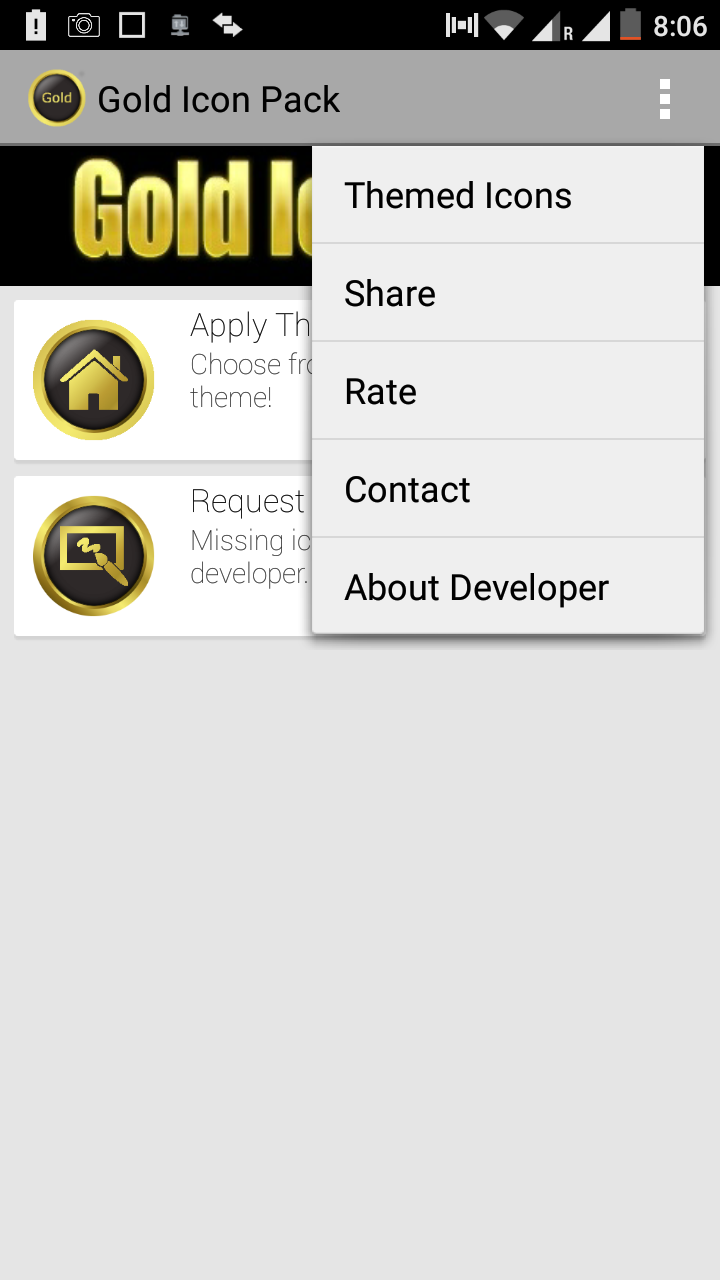Choose Share from the overflow menu
720x1280 pixels.
(x=390, y=293)
